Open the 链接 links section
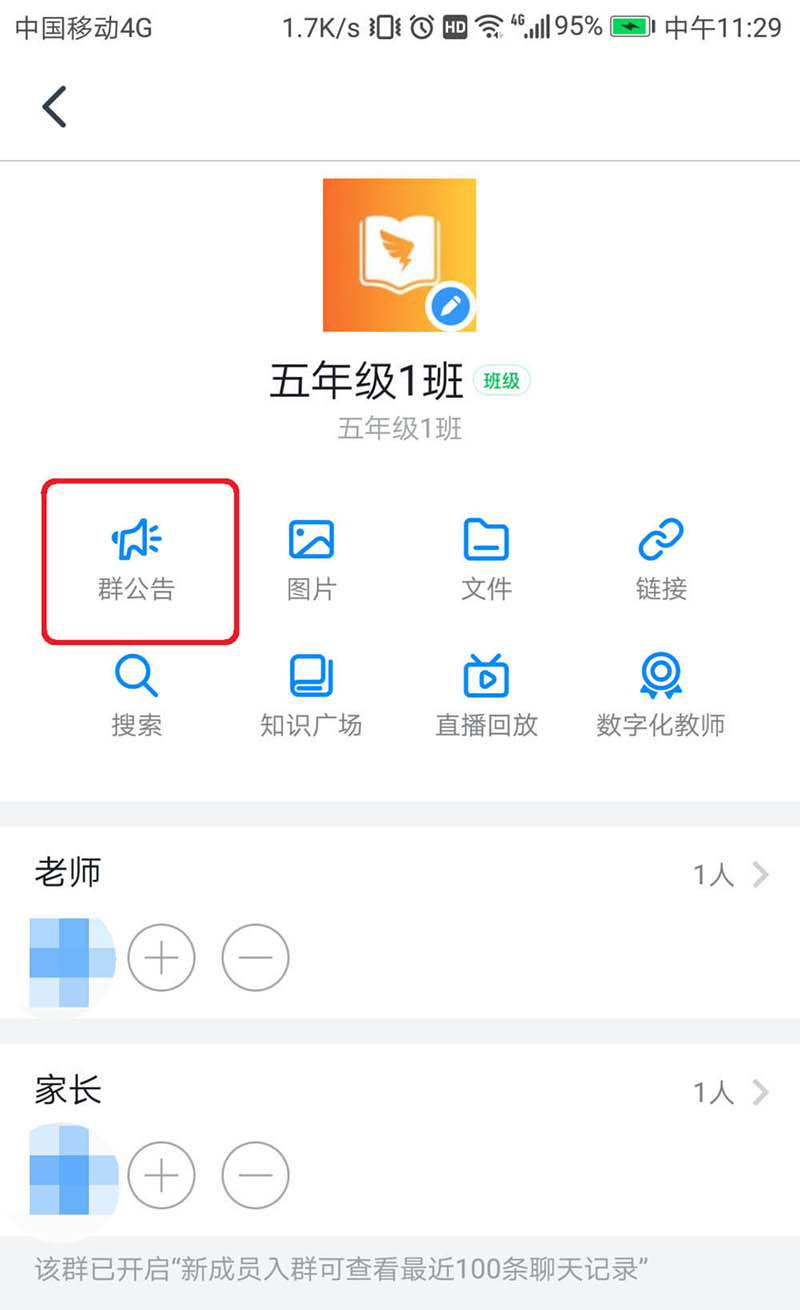Screen dimensions: 800x1310 point(661,560)
